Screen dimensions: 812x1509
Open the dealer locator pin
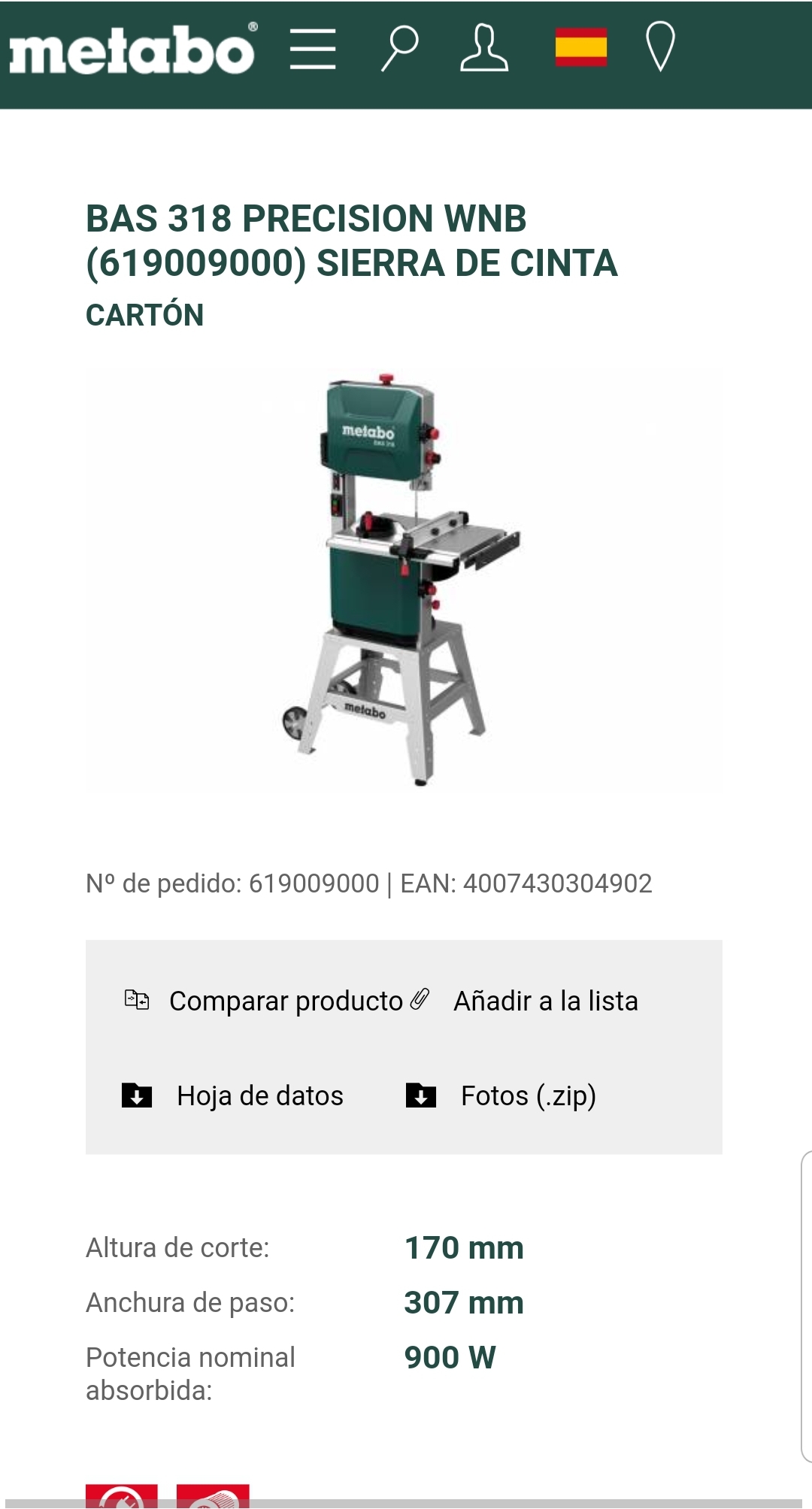pyautogui.click(x=661, y=47)
